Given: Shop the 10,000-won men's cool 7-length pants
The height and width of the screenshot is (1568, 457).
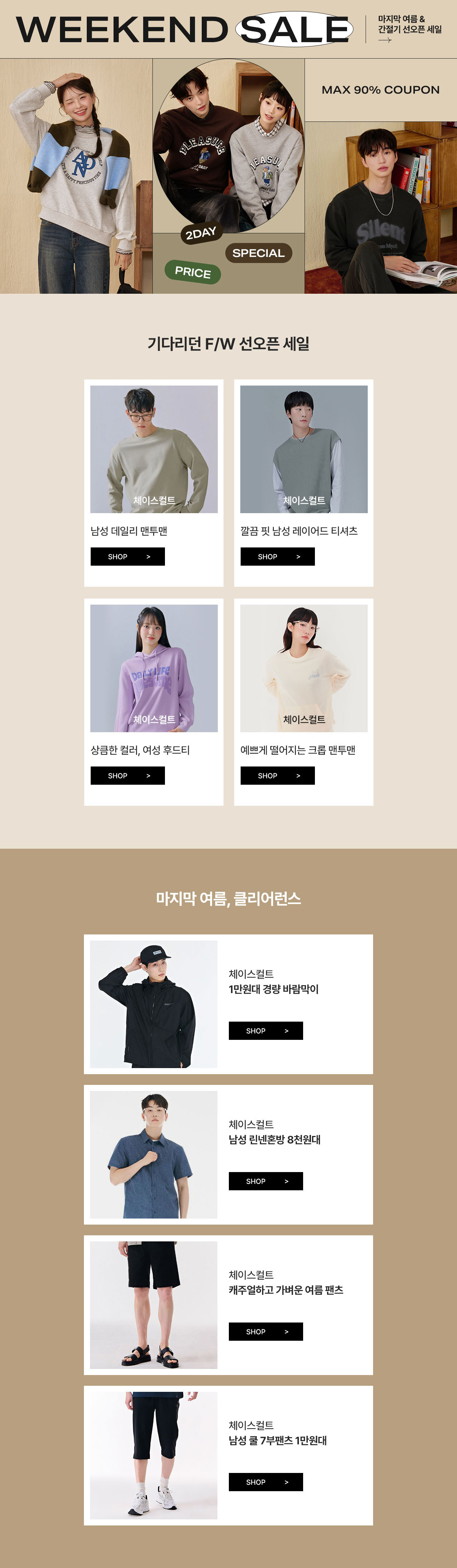Looking at the screenshot, I should coord(265,1482).
